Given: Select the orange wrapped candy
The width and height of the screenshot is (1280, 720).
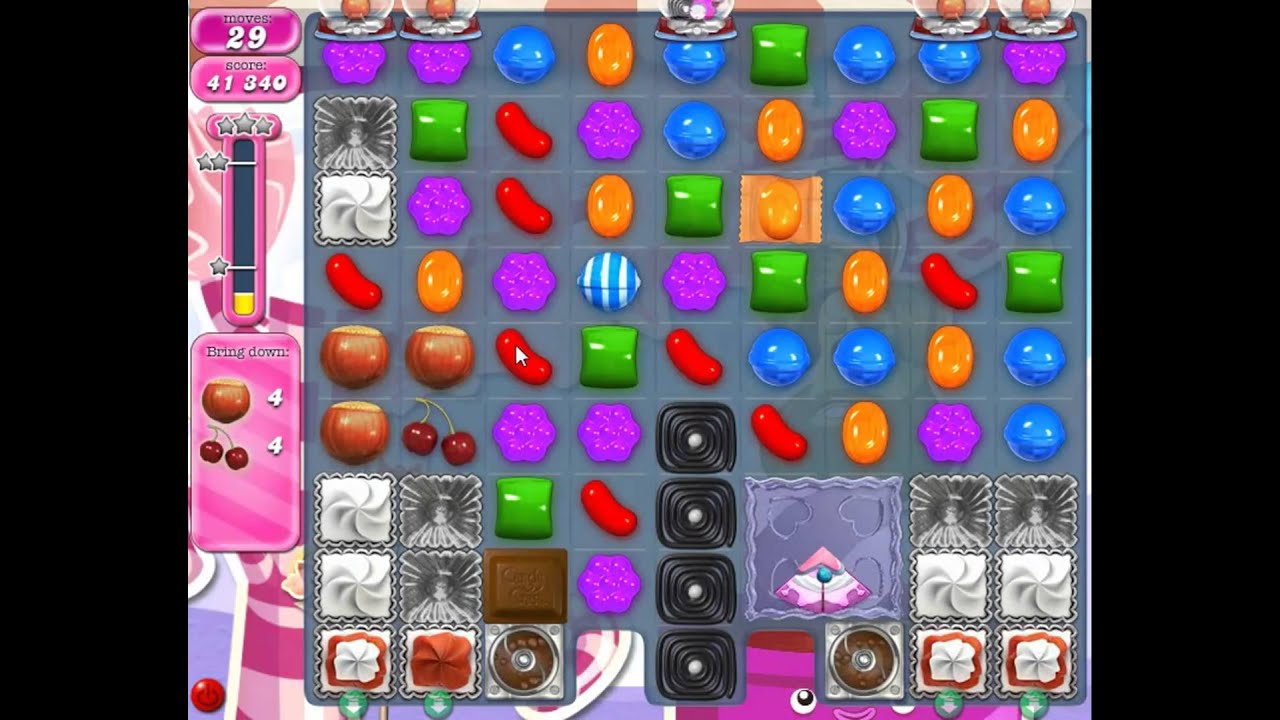Looking at the screenshot, I should 780,209.
